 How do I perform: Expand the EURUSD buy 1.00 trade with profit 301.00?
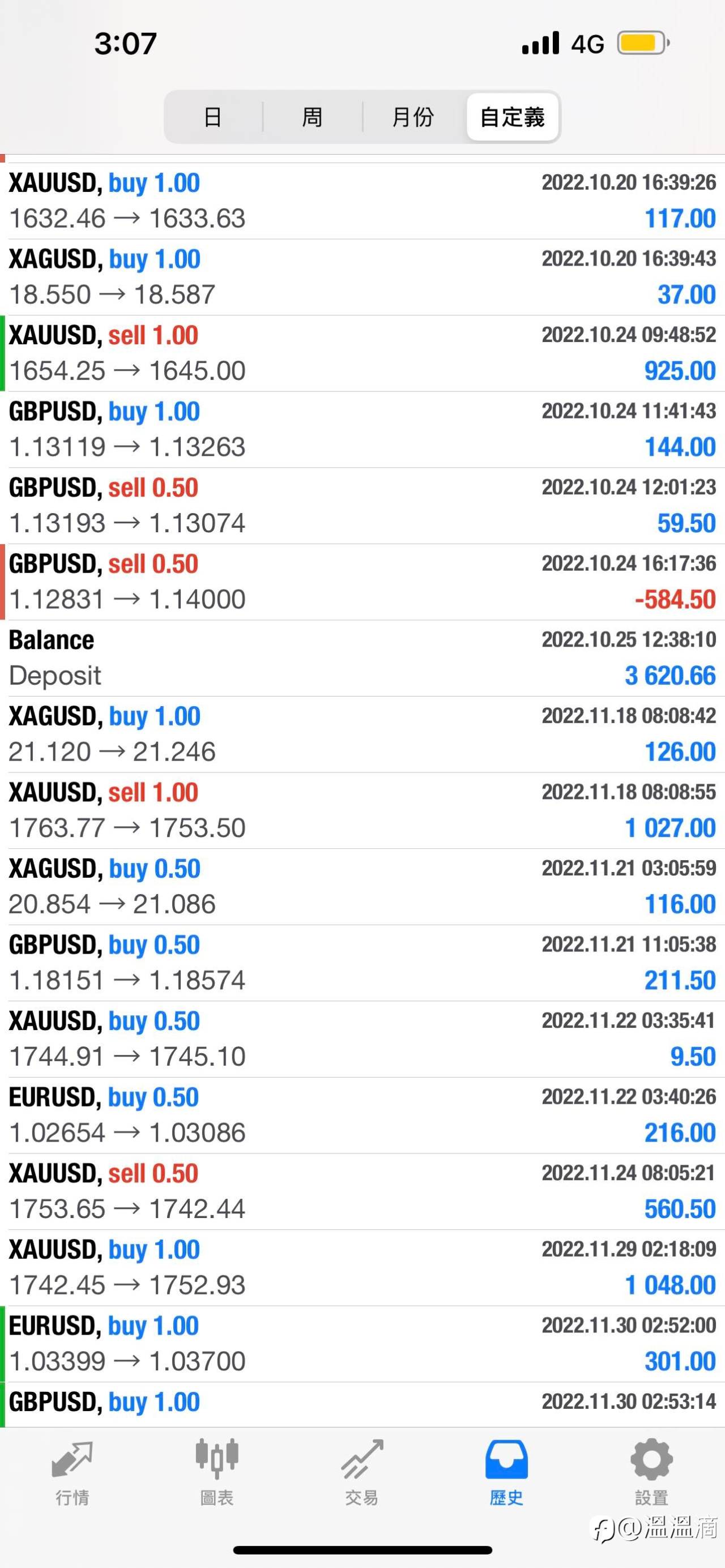point(362,1343)
